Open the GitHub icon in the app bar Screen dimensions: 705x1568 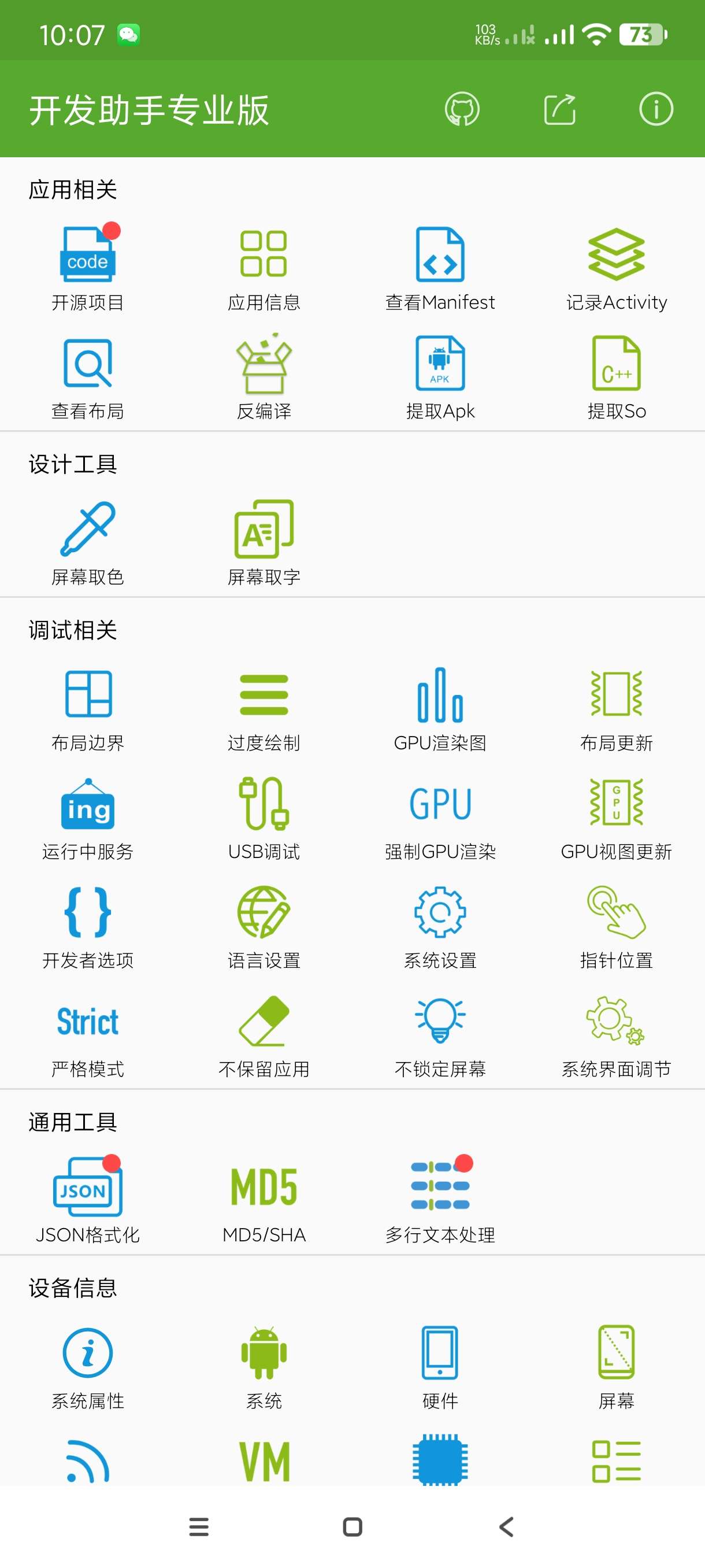point(462,110)
